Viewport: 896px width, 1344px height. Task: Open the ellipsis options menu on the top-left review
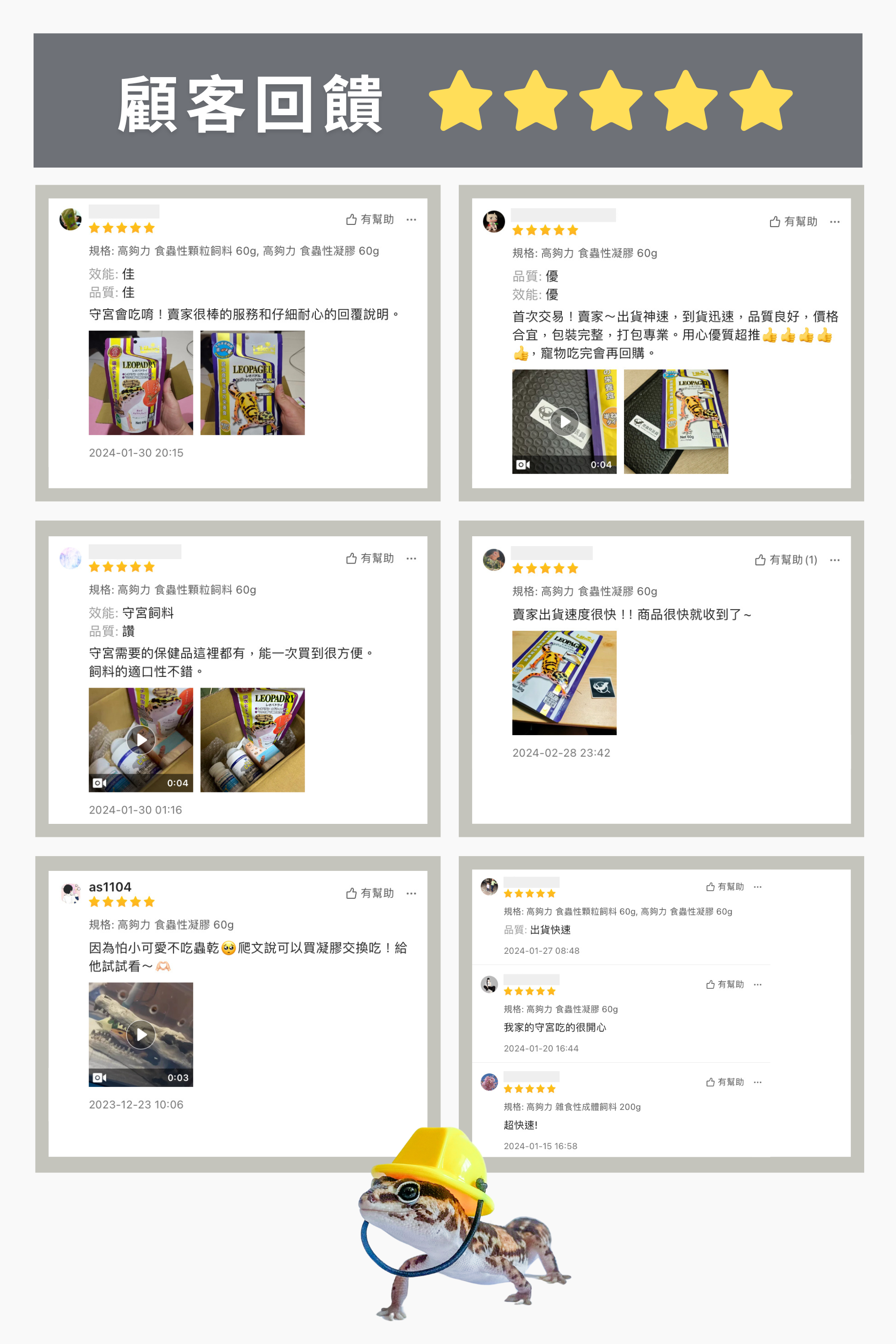pos(411,220)
